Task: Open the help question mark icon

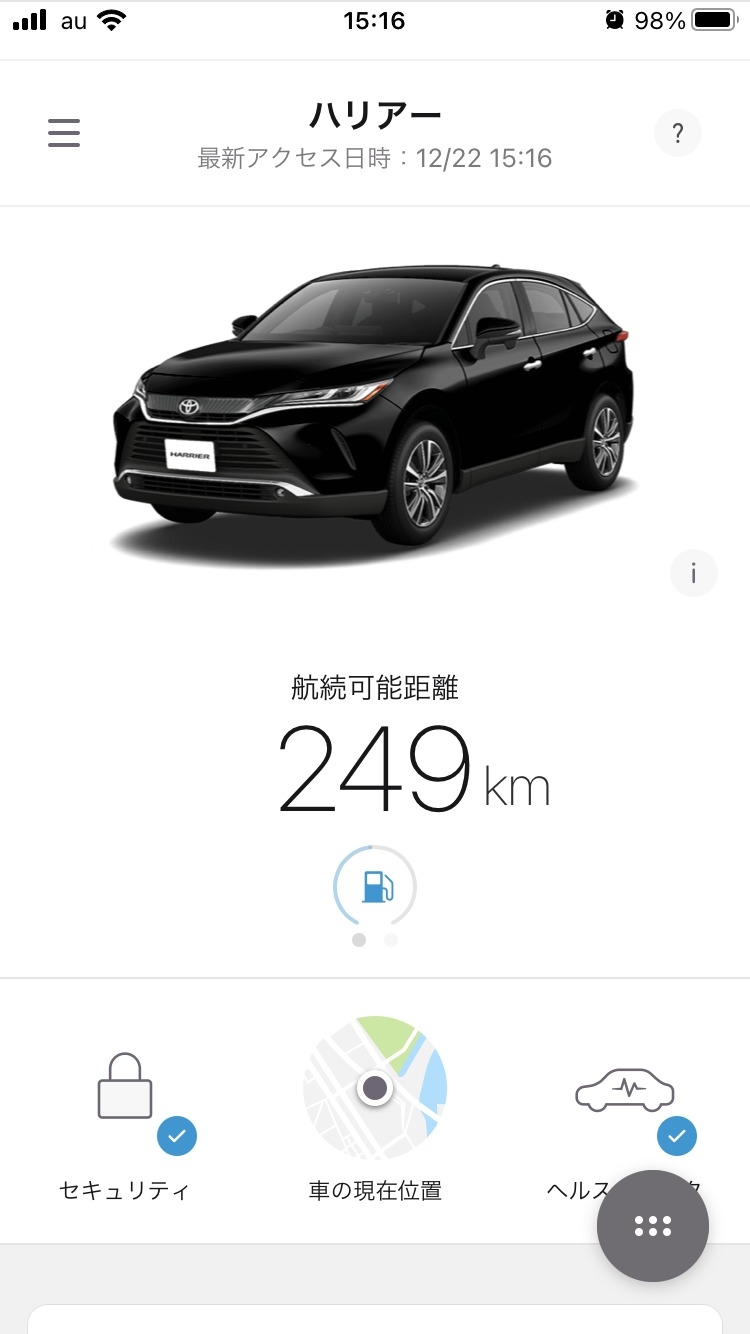Action: click(677, 133)
